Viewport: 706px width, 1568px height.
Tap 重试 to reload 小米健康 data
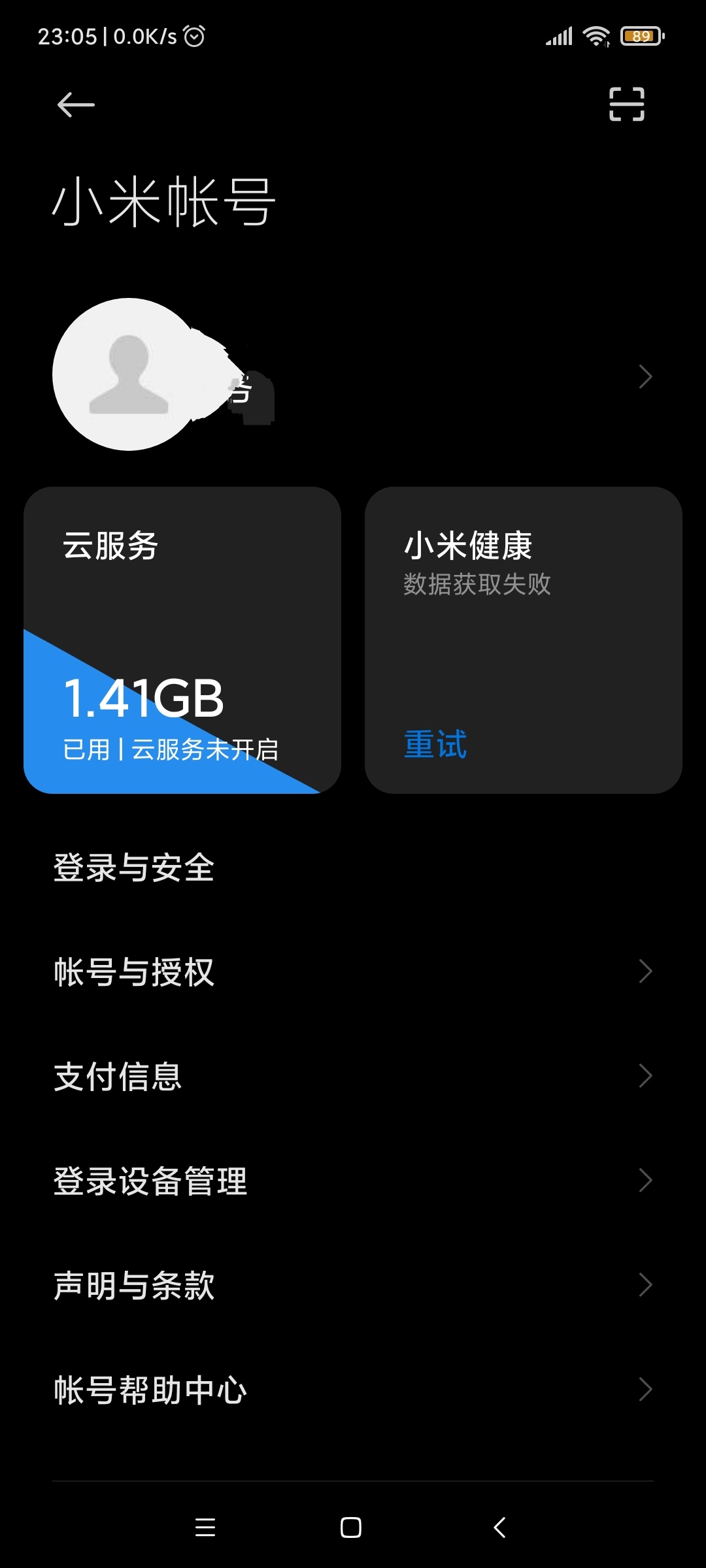click(435, 744)
